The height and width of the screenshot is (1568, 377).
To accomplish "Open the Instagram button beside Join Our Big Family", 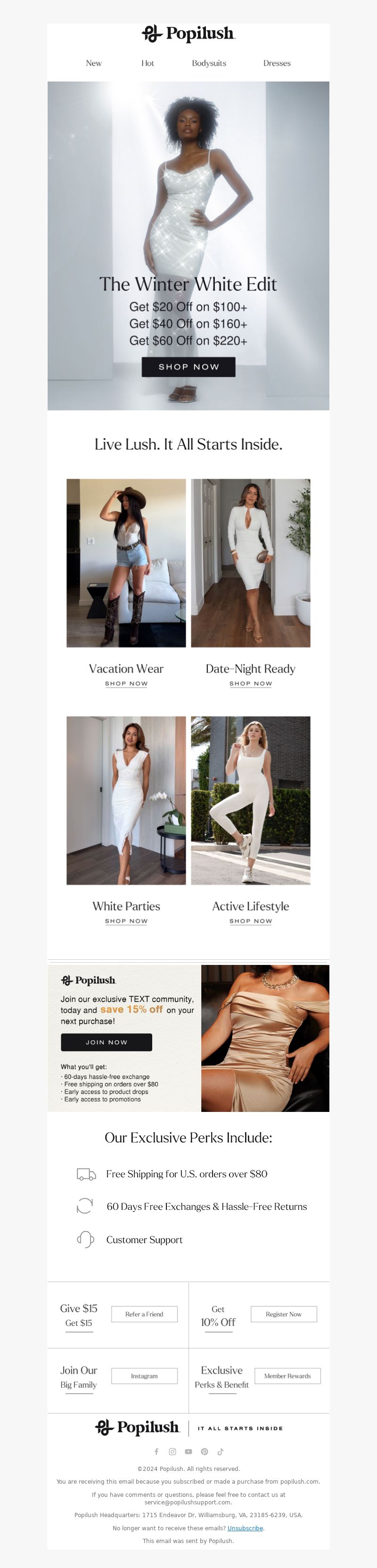I will [144, 1376].
